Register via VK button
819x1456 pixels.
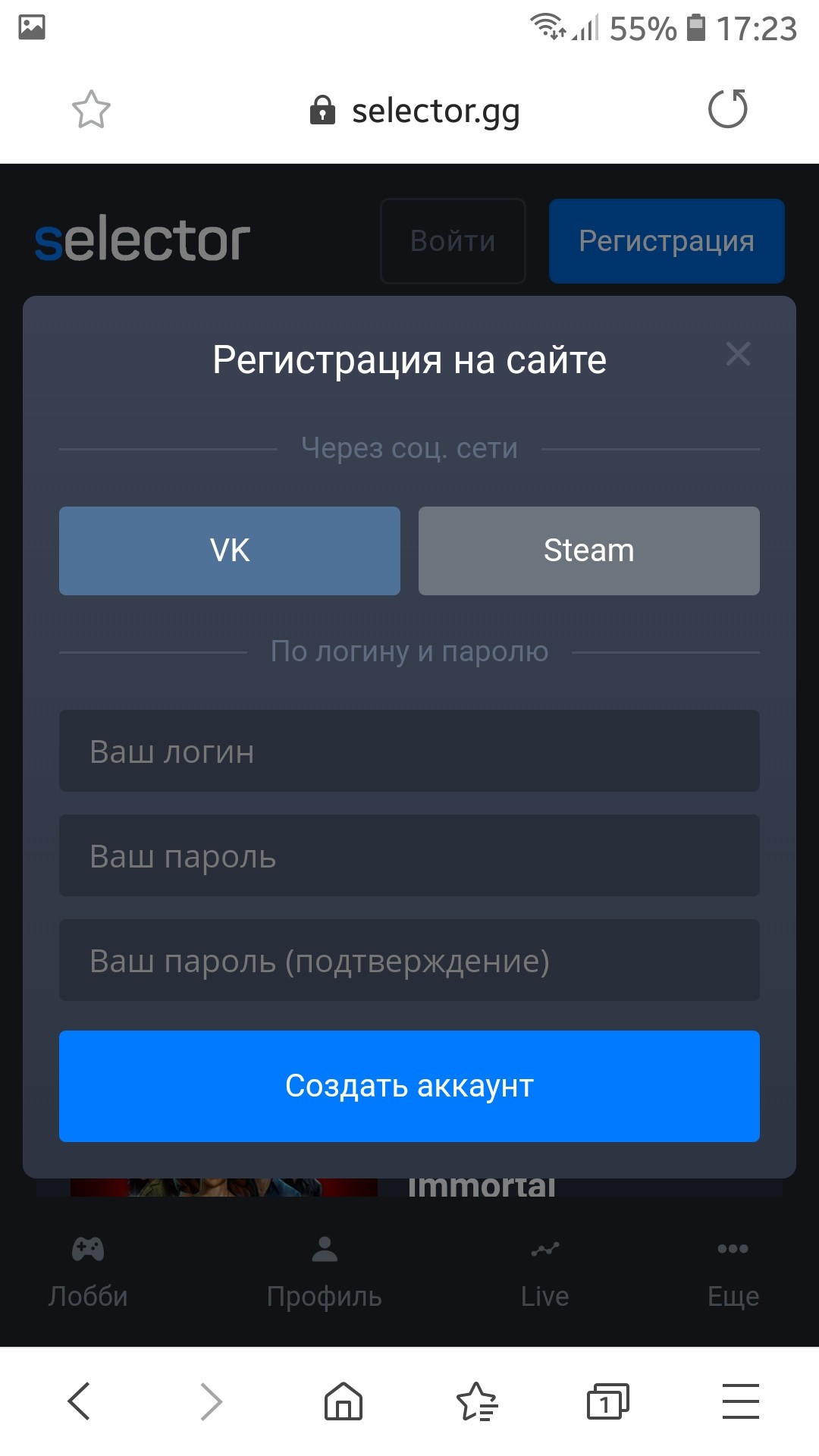(230, 551)
